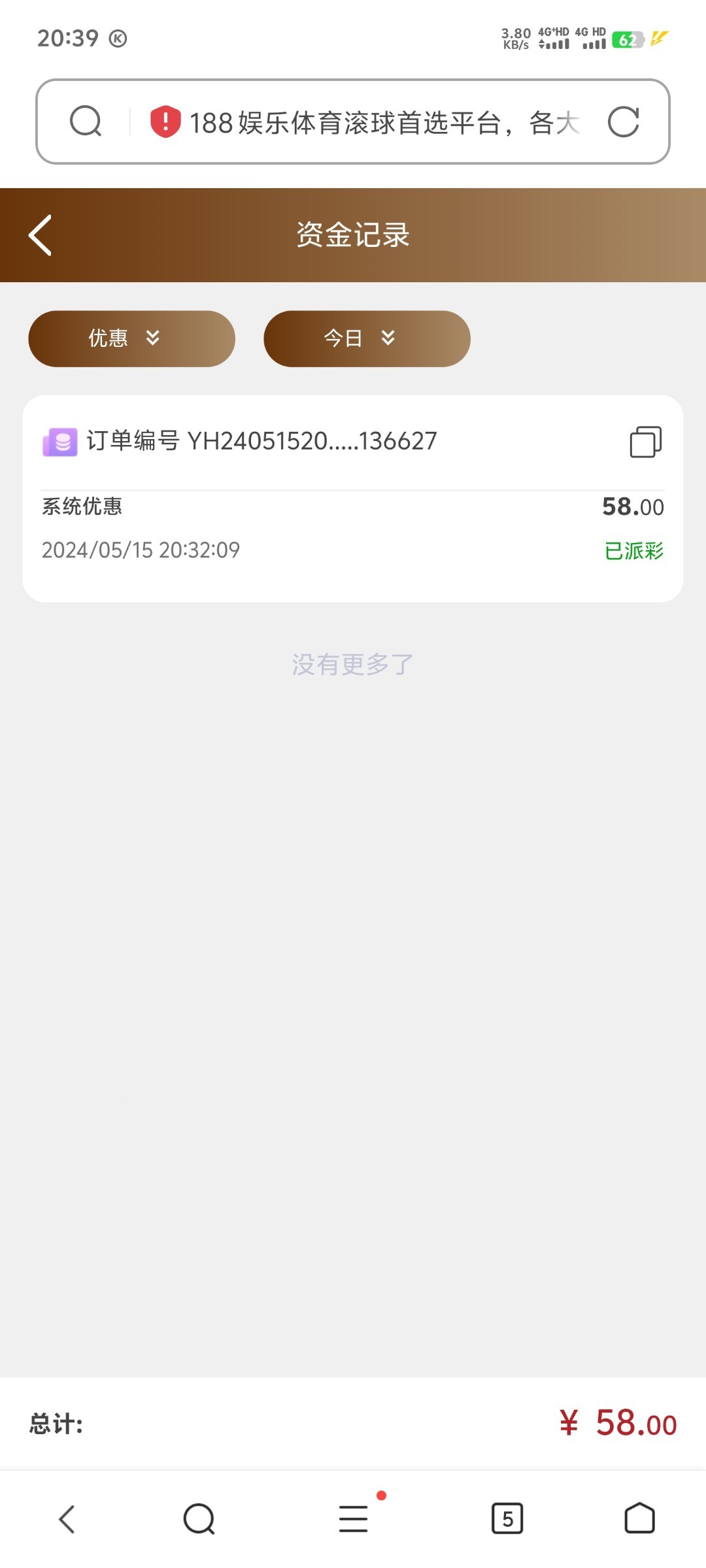The height and width of the screenshot is (1568, 706).
Task: Go to the browser home page
Action: [x=639, y=1518]
